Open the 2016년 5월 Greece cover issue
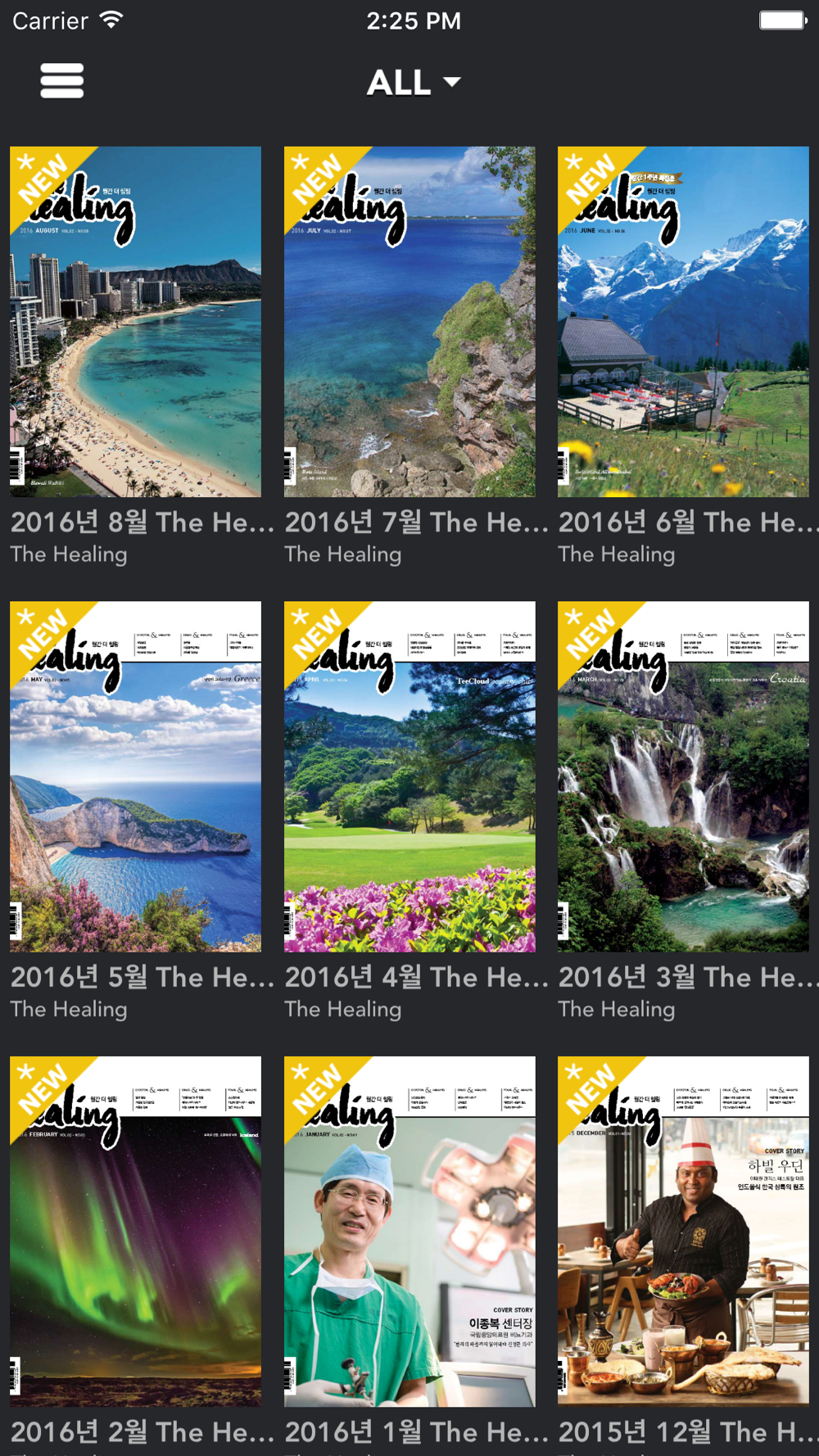 click(136, 776)
